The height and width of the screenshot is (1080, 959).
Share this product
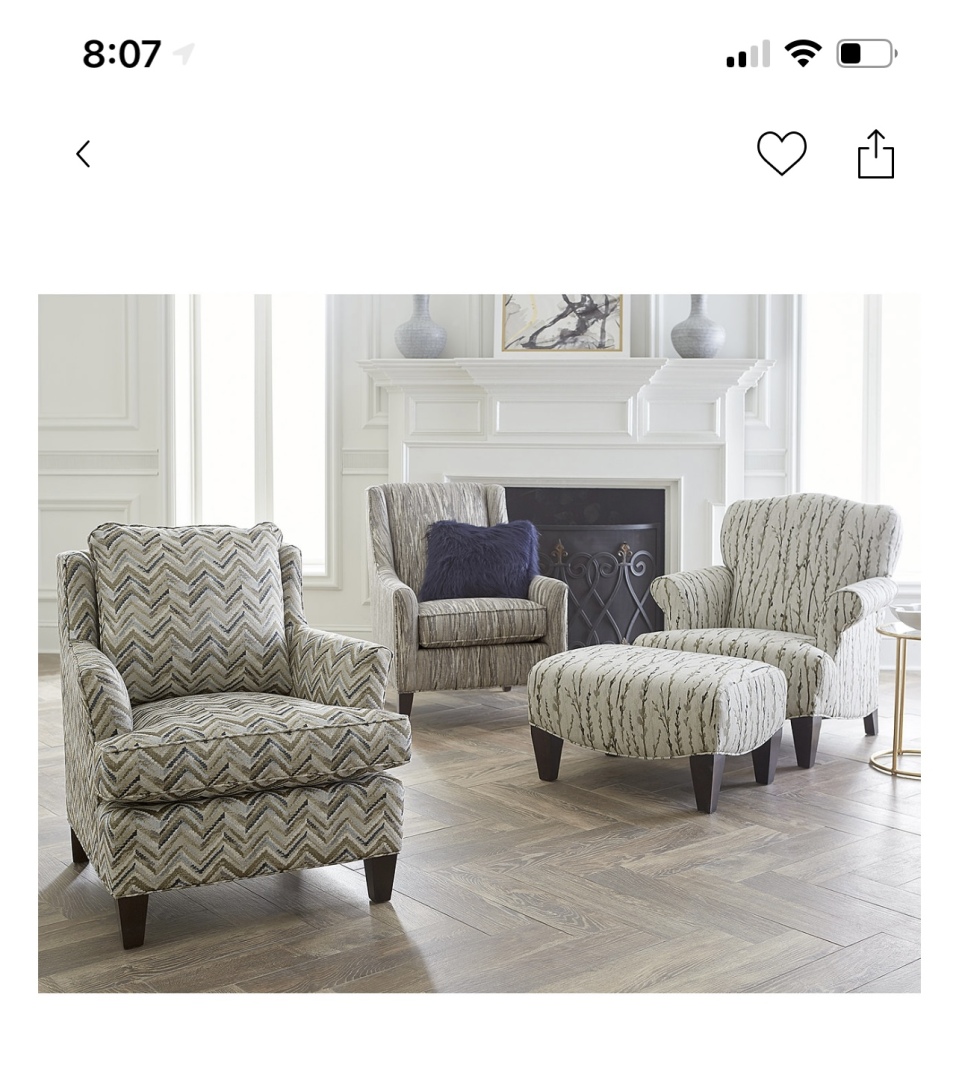[x=875, y=154]
